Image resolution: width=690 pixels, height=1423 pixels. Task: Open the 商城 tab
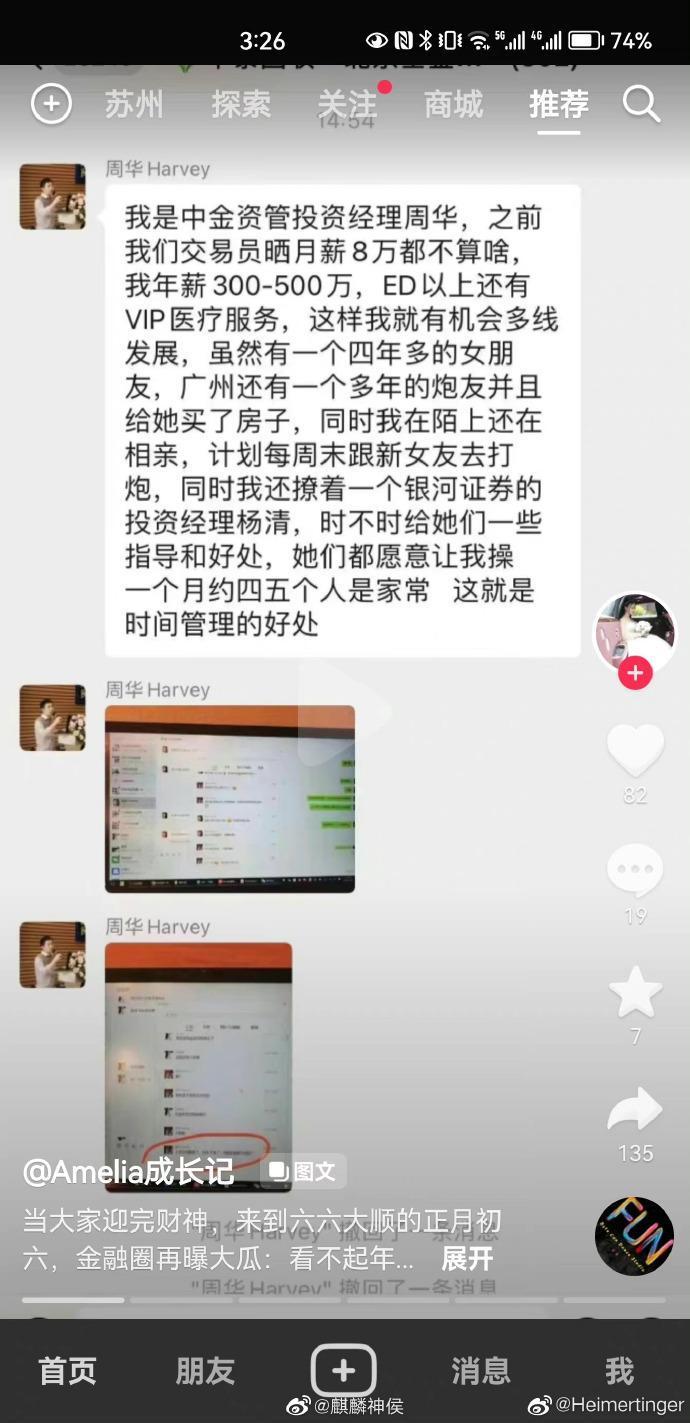click(x=453, y=104)
